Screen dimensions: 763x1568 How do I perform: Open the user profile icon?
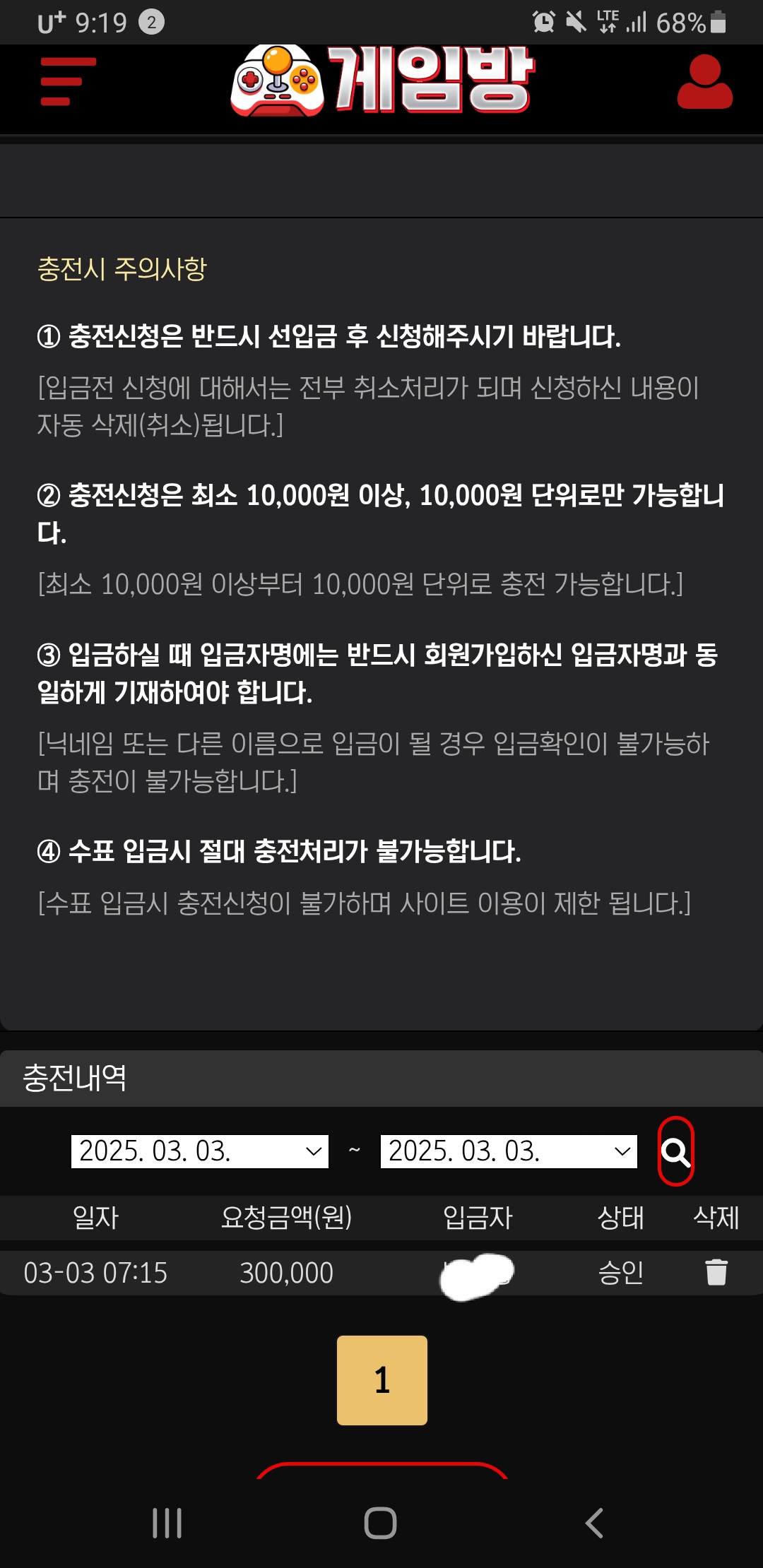[704, 83]
